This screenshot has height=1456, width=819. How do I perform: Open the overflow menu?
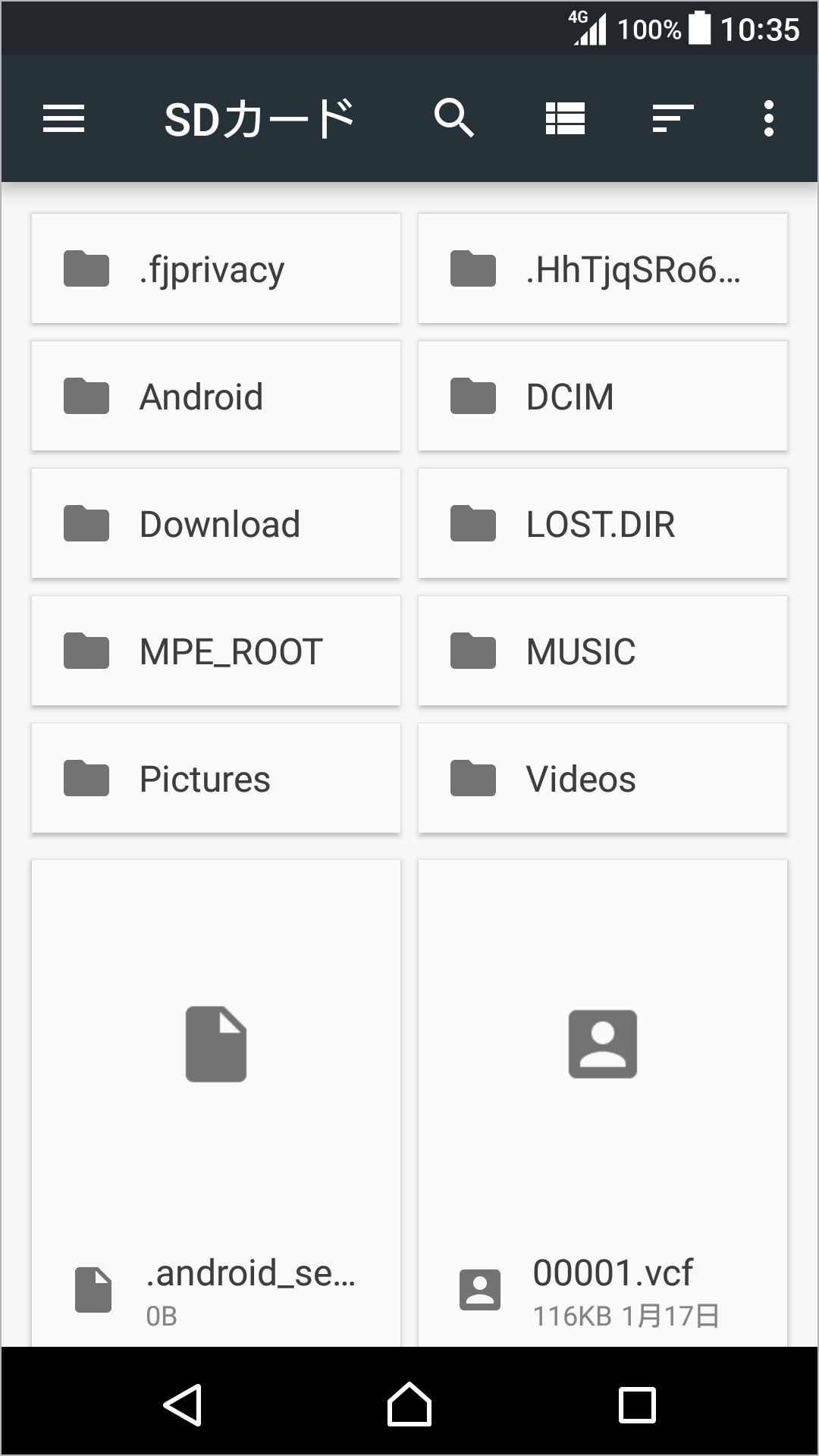click(x=769, y=118)
